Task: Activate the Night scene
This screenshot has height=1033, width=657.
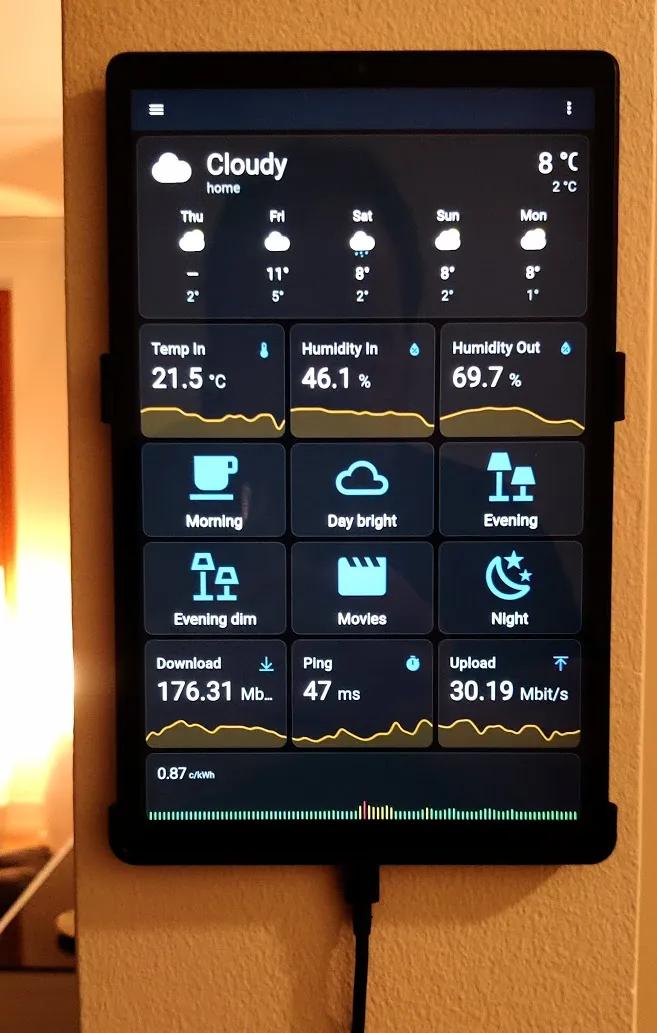Action: tap(510, 588)
